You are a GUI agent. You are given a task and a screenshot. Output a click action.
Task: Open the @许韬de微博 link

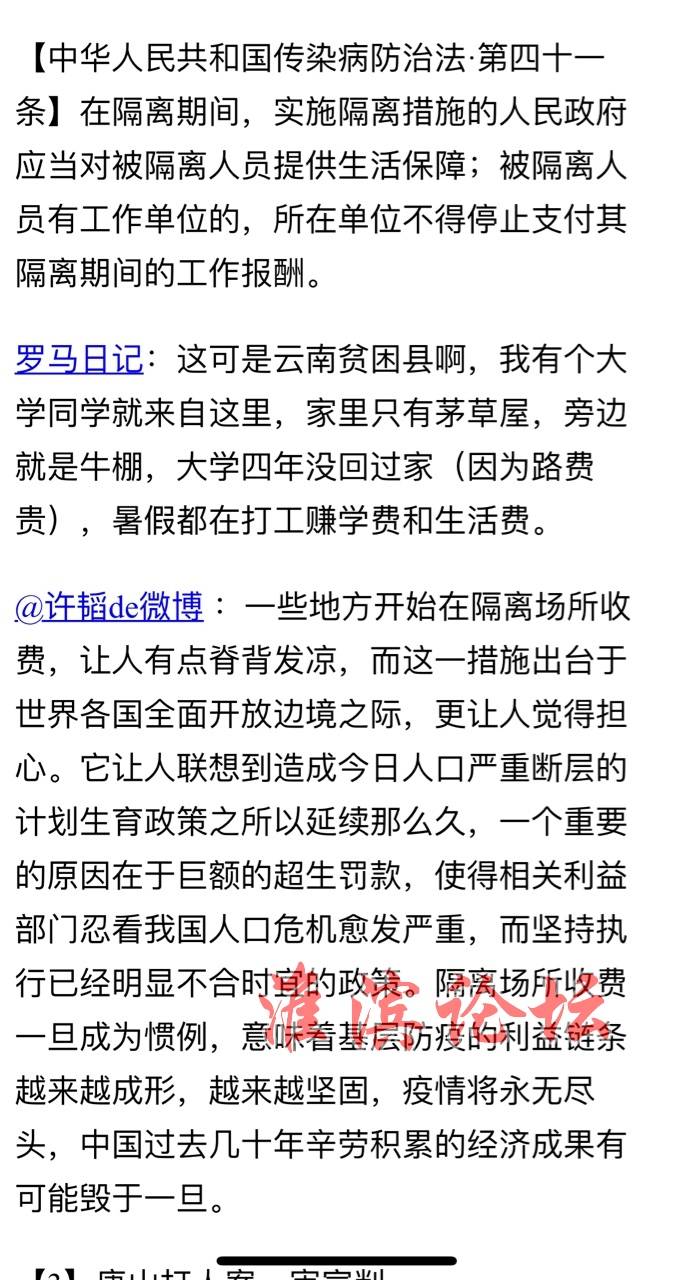(x=109, y=606)
